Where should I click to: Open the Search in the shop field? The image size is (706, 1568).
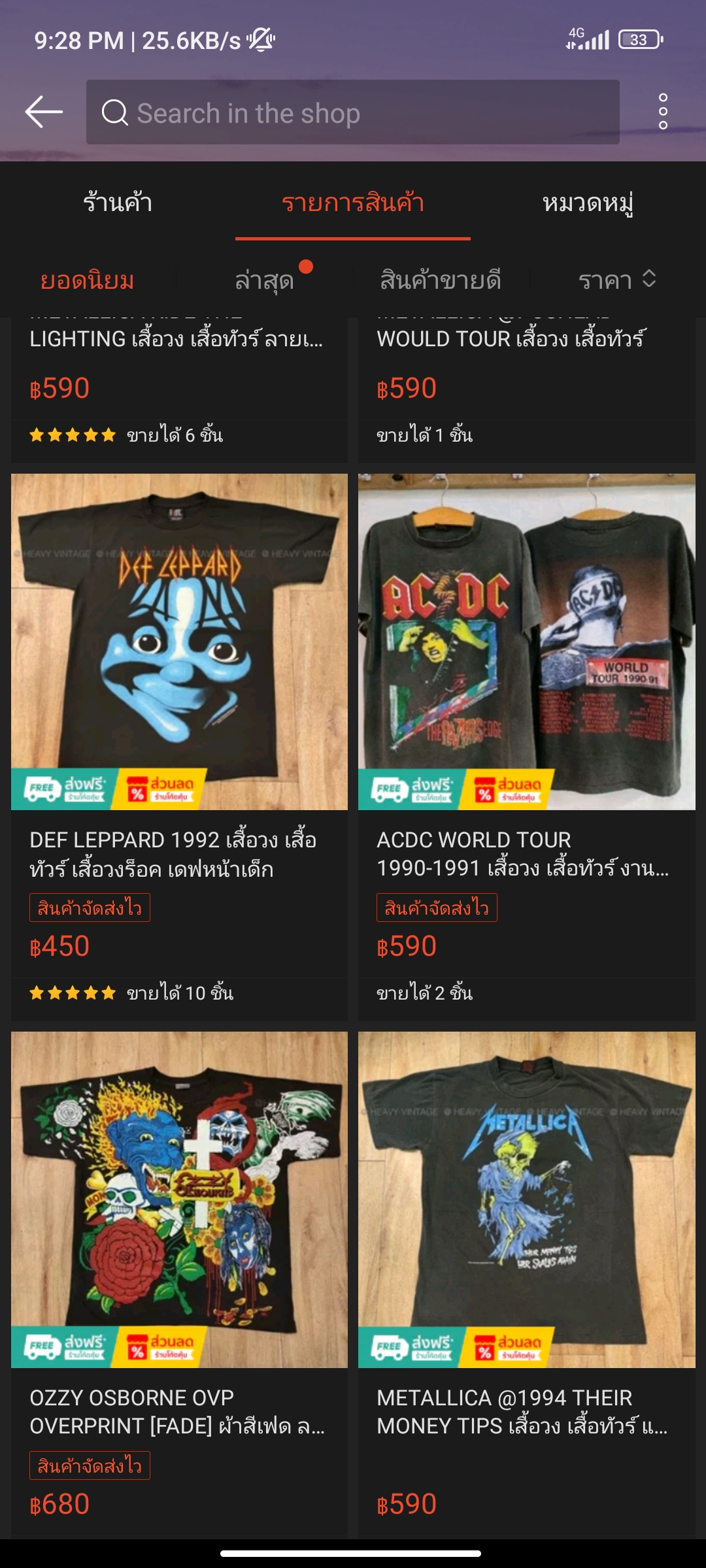coord(353,112)
